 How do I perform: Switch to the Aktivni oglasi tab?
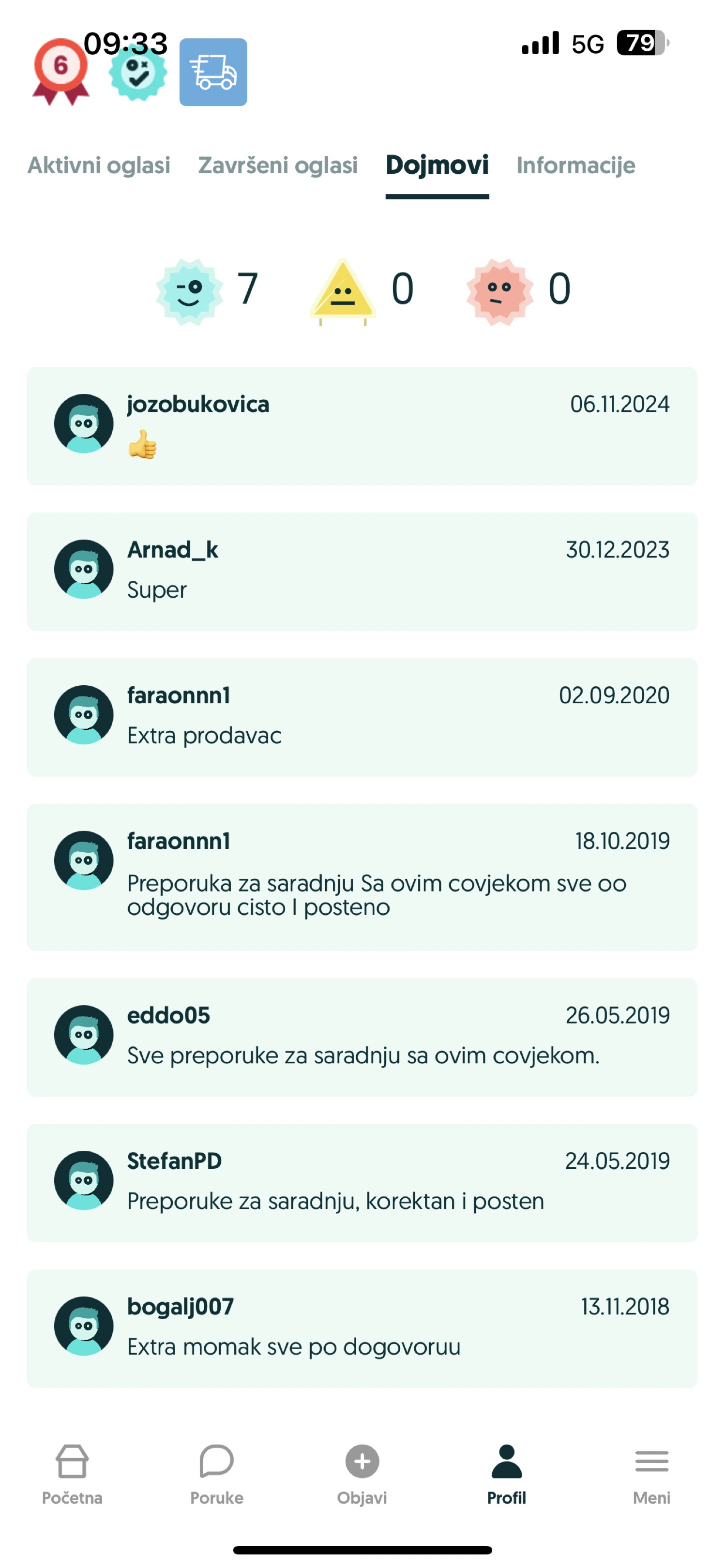point(99,166)
